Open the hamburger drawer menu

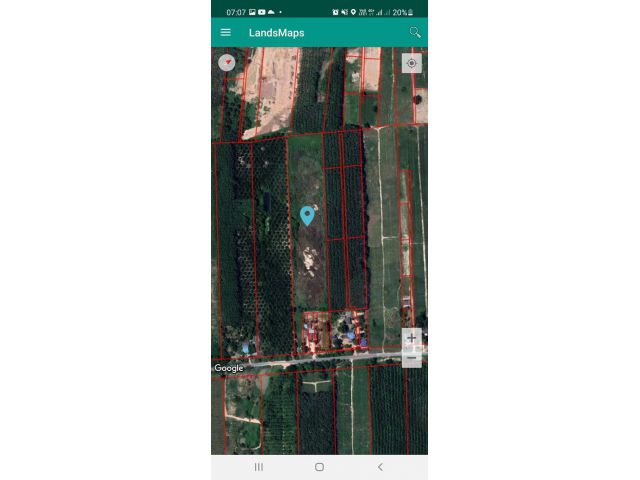tap(226, 32)
